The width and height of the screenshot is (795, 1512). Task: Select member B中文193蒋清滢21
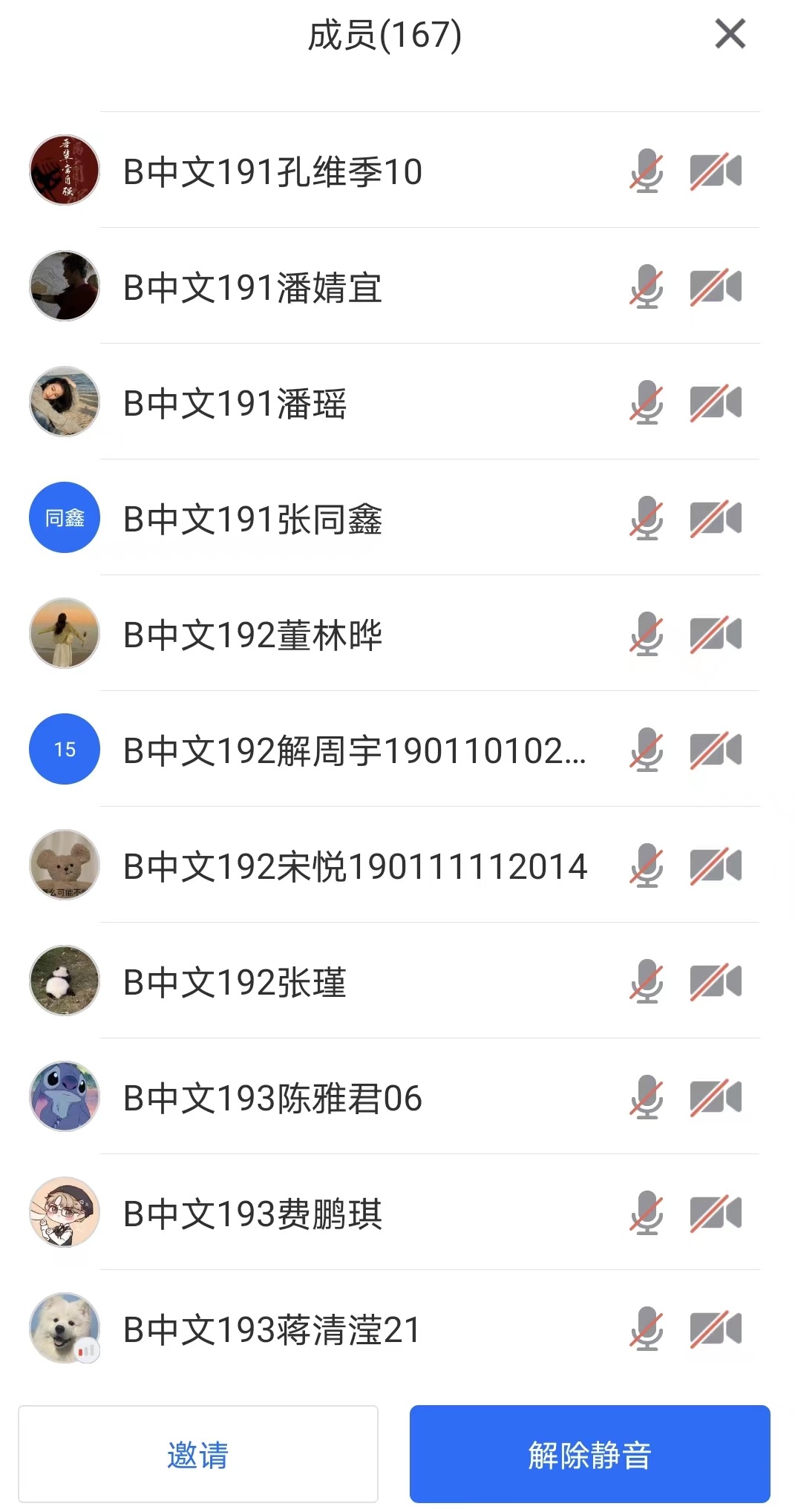coord(272,1329)
